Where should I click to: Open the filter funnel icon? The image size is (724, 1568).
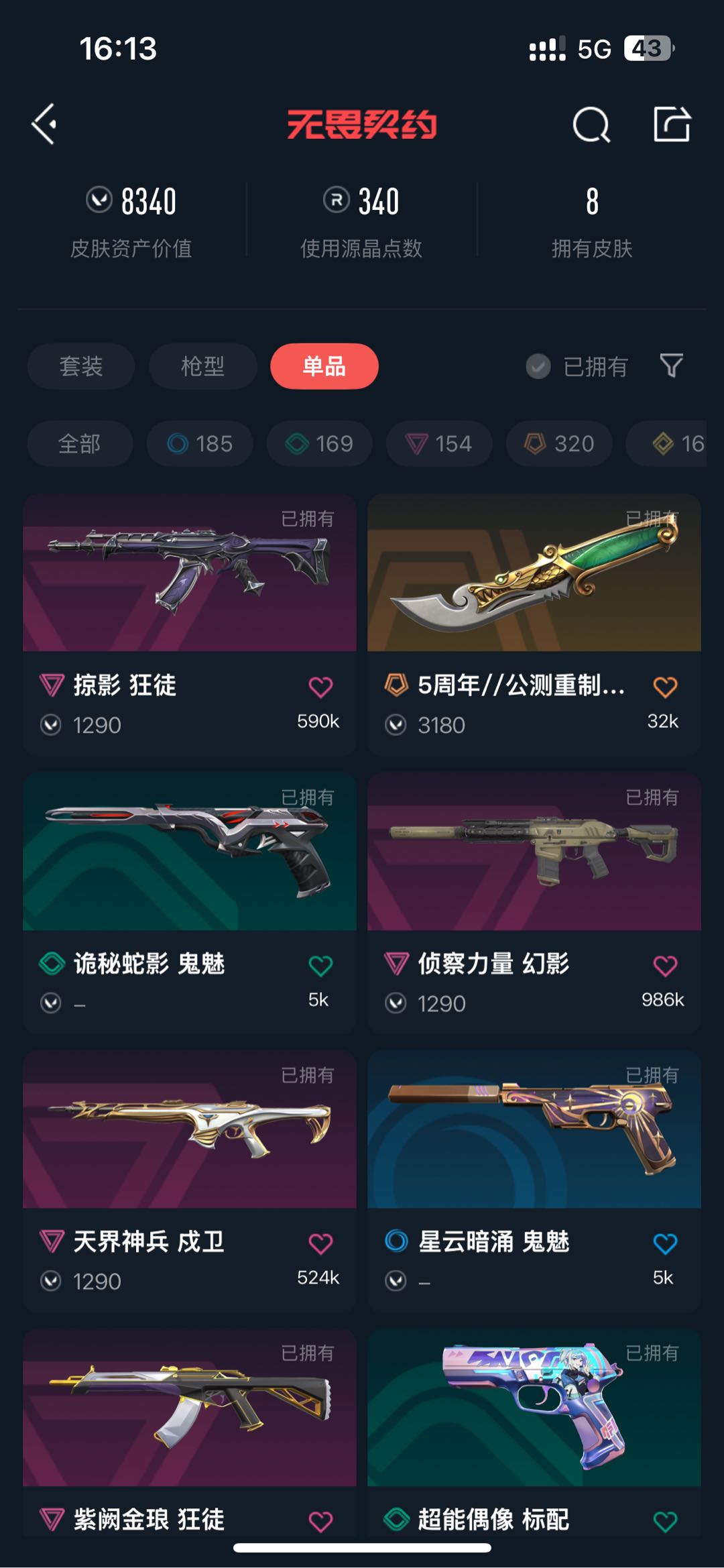click(x=671, y=366)
